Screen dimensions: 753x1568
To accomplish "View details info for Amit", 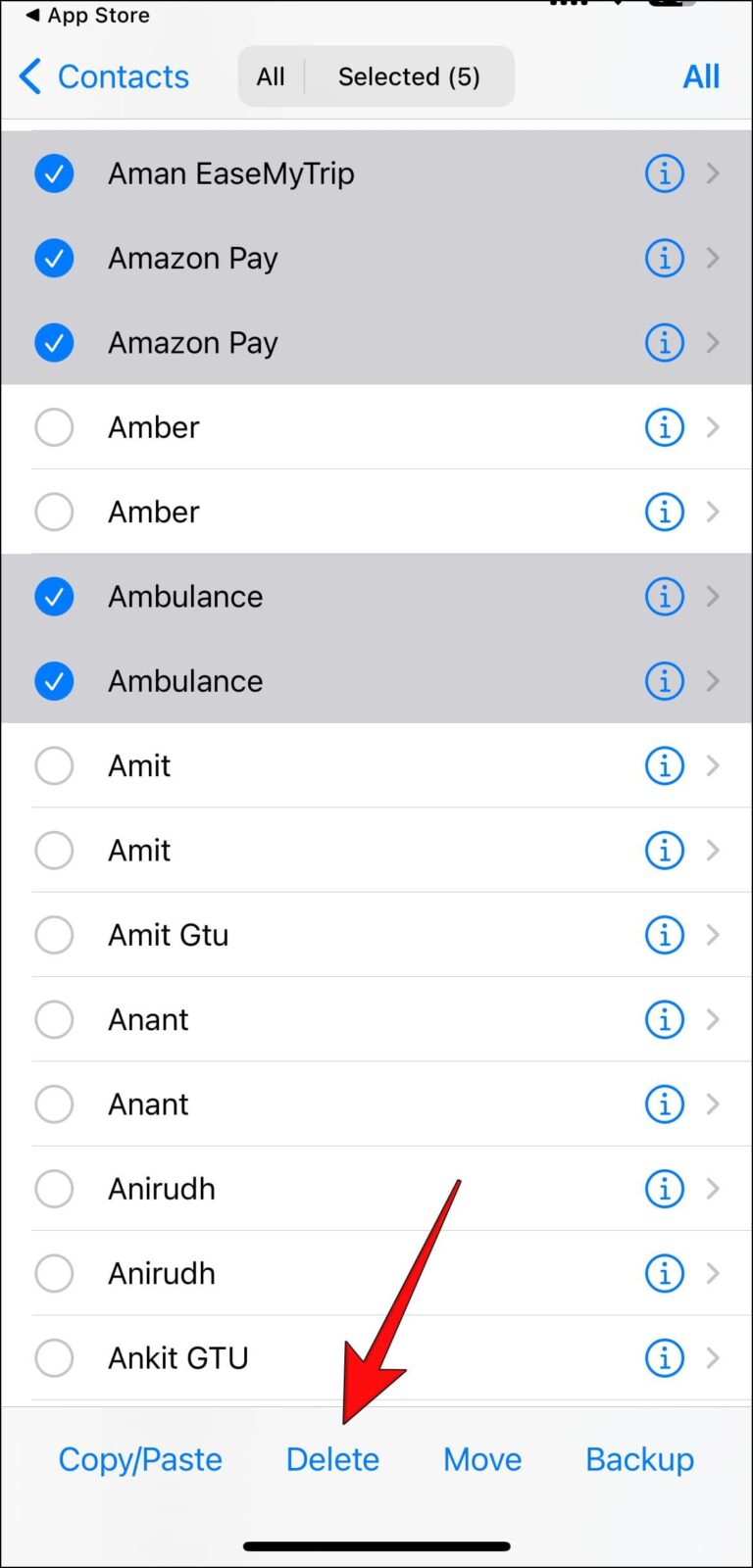I will point(665,765).
